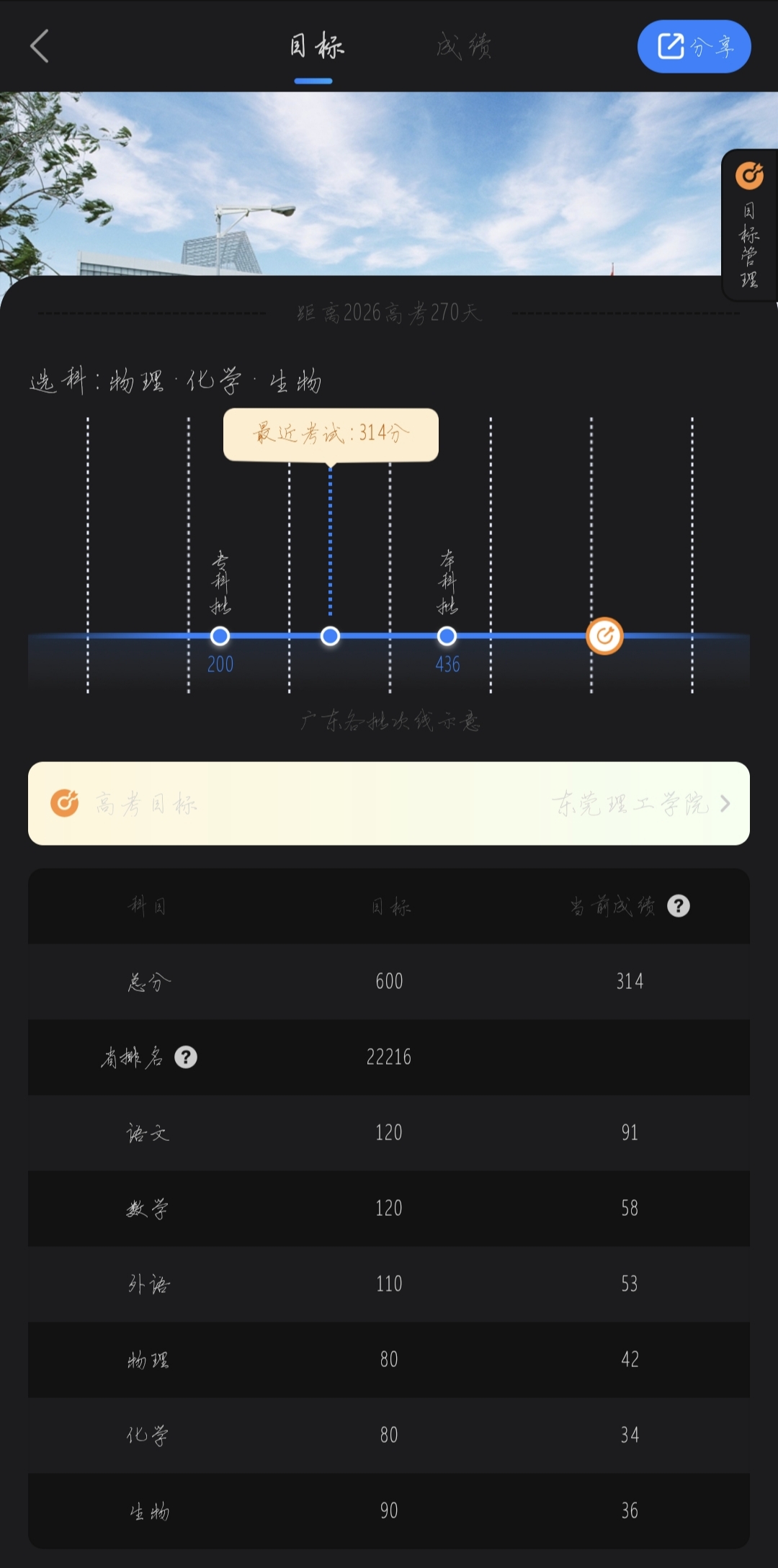This screenshot has width=778, height=1568.
Task: Tap help icon next to 当前成绩
Action: [x=678, y=905]
